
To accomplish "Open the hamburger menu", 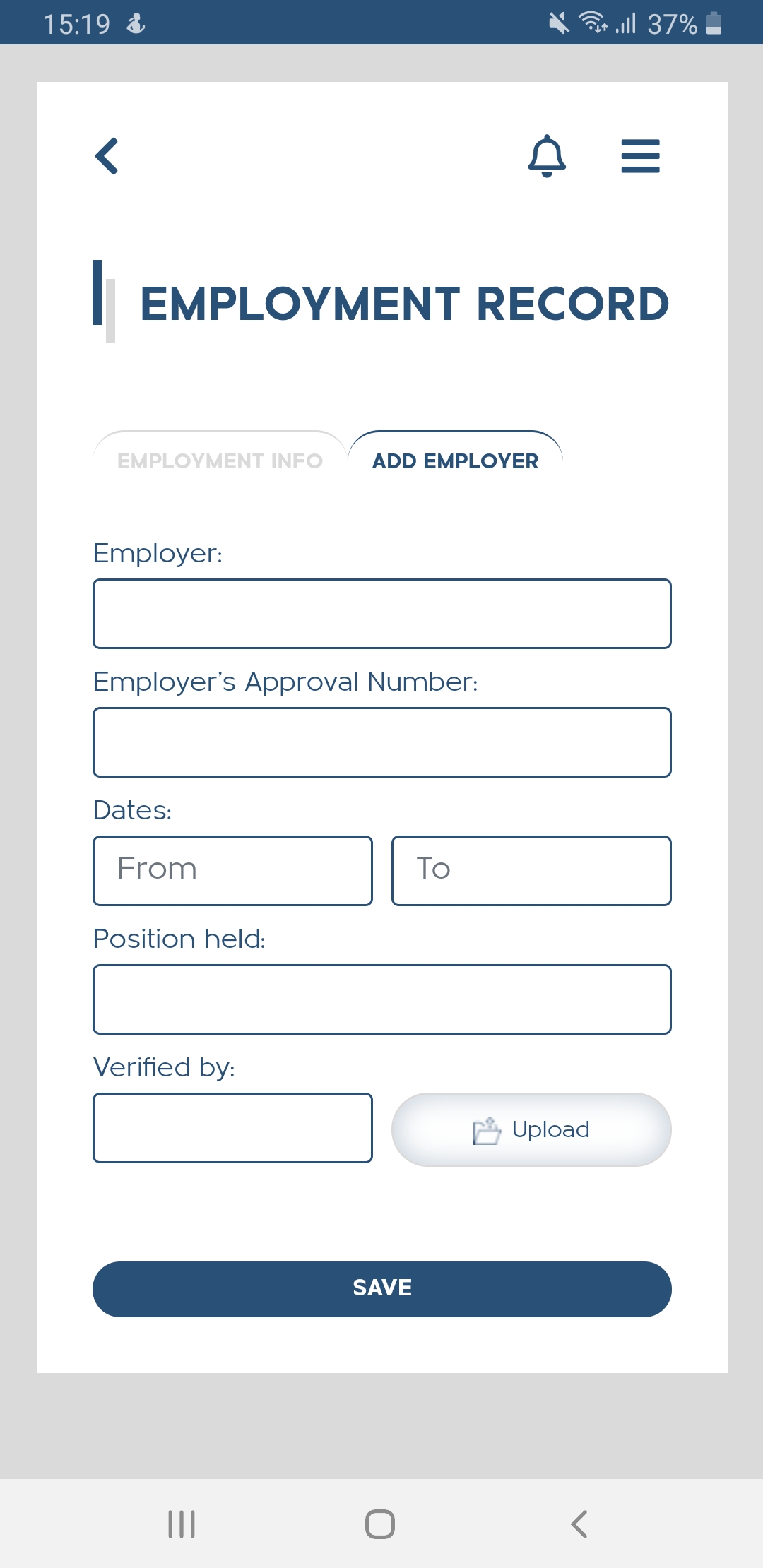I will (640, 156).
